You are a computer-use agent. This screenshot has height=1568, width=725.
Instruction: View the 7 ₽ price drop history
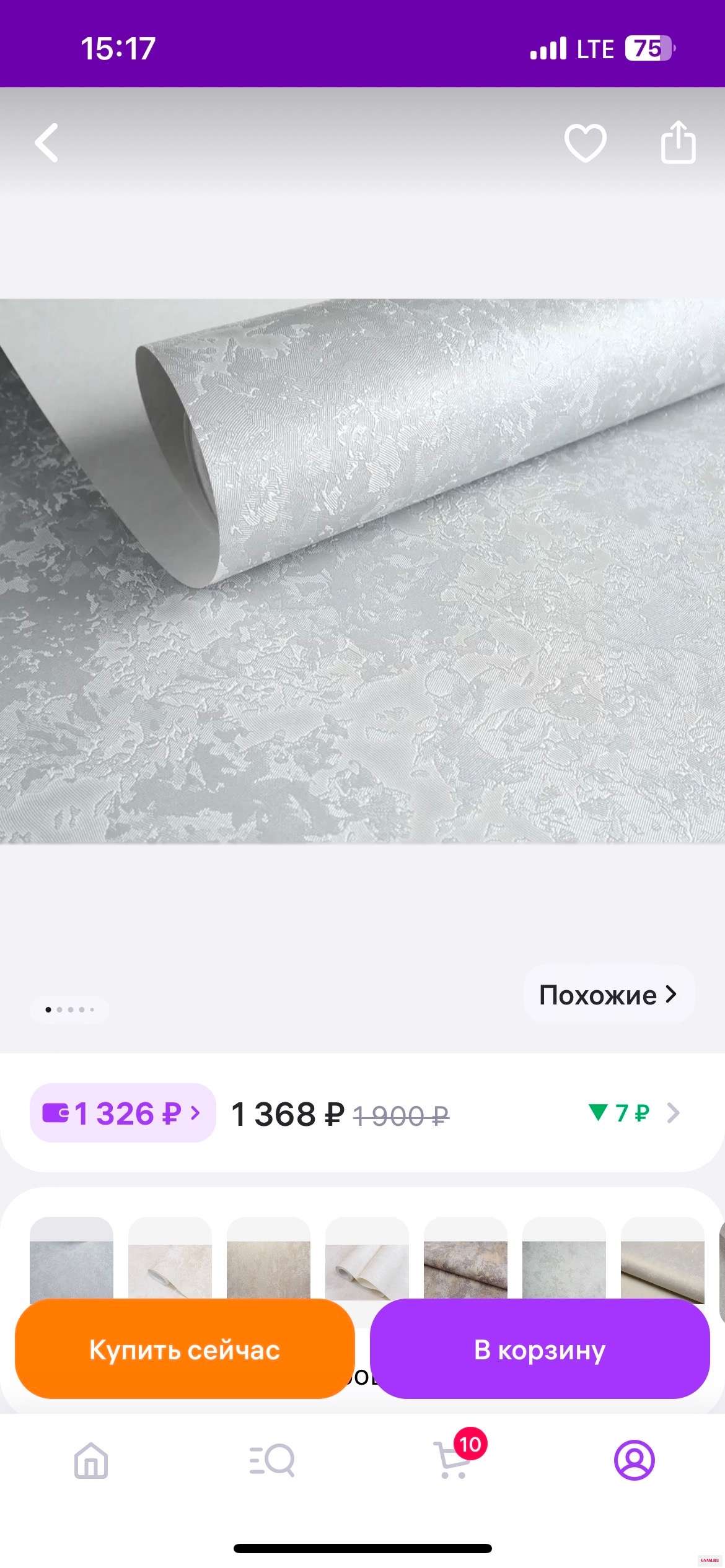pos(633,1113)
